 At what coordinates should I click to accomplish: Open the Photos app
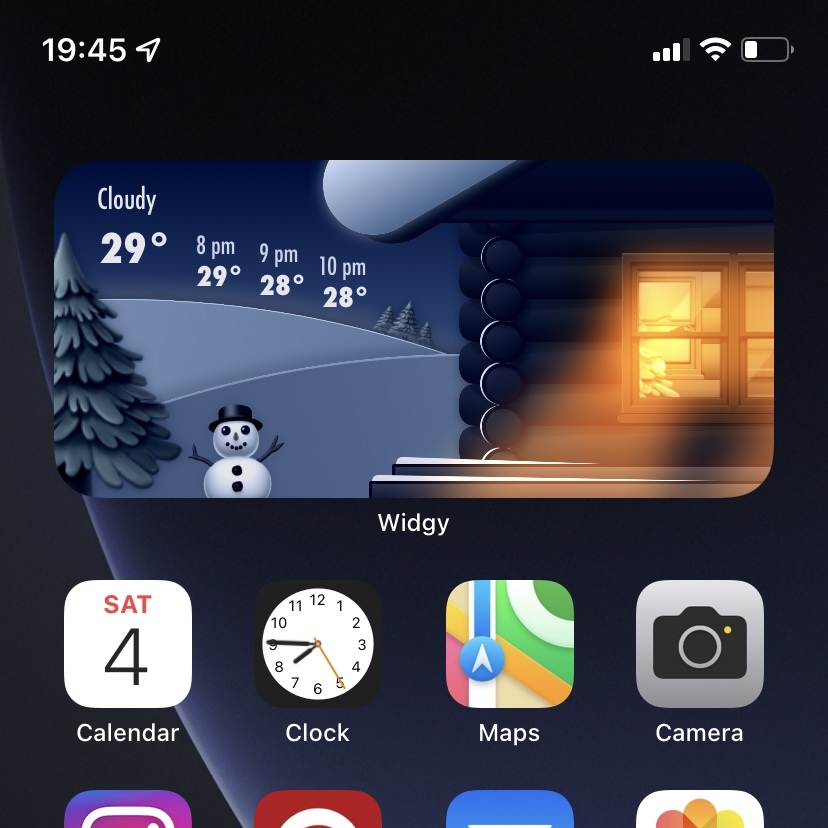click(x=700, y=810)
